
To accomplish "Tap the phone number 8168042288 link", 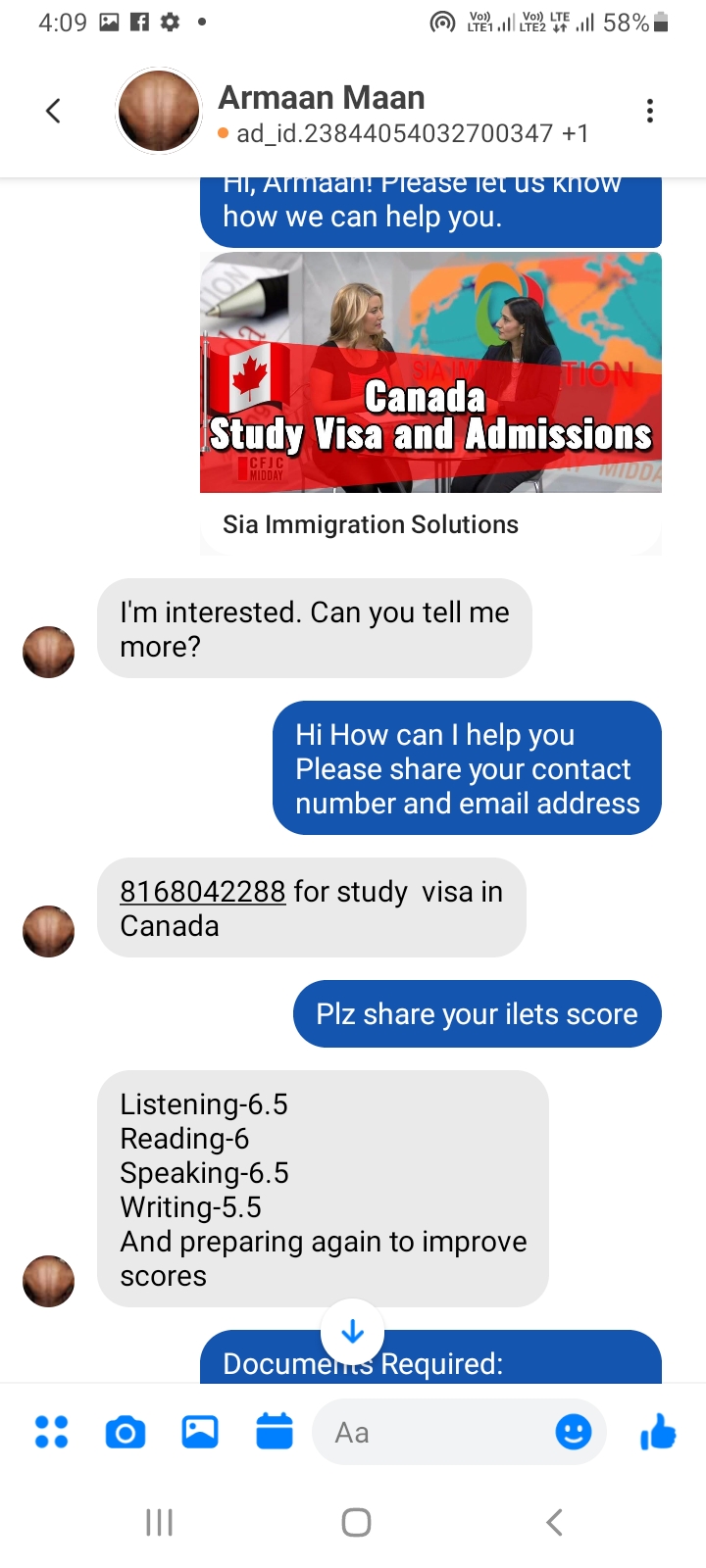I will 202,891.
